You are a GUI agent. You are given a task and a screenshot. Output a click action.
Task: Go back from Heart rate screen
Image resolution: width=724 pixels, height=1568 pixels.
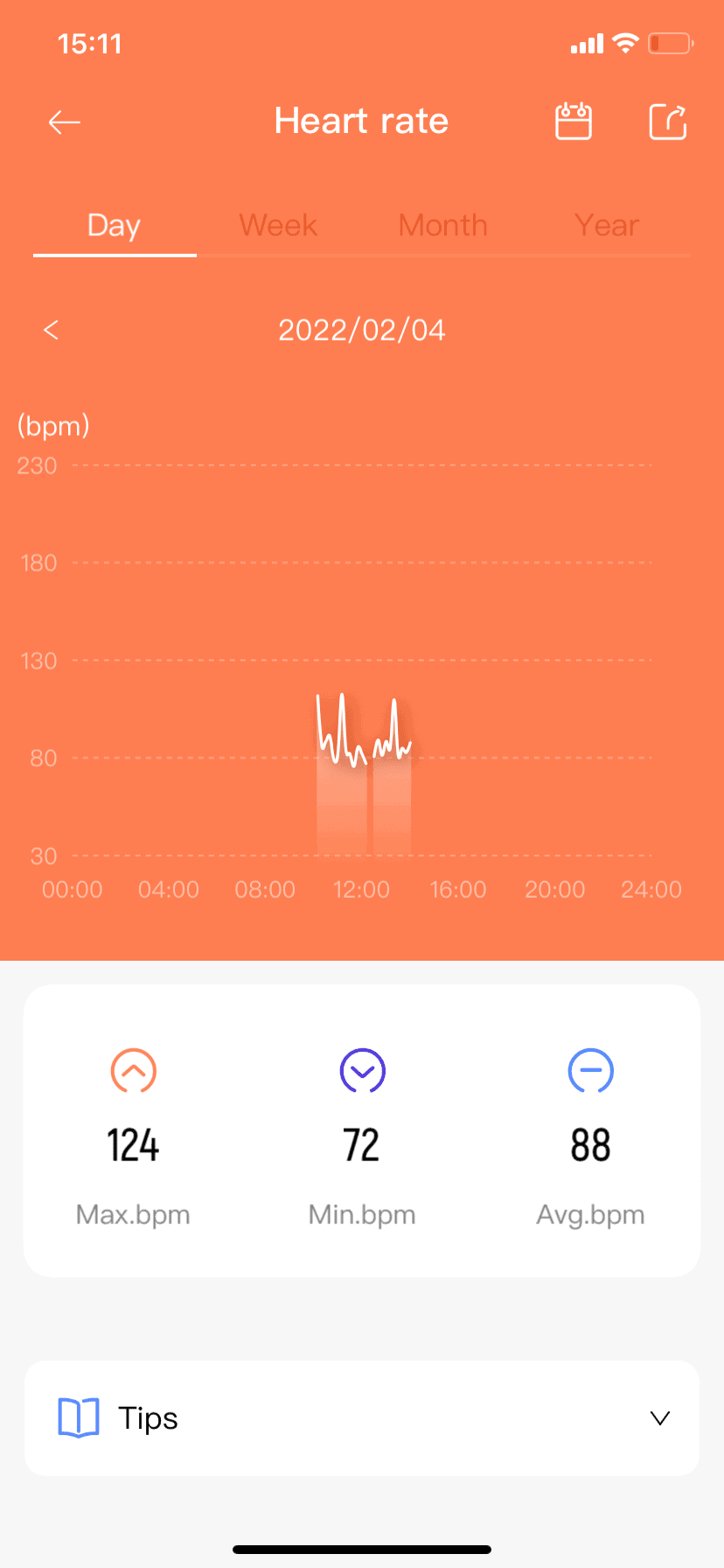[x=64, y=122]
